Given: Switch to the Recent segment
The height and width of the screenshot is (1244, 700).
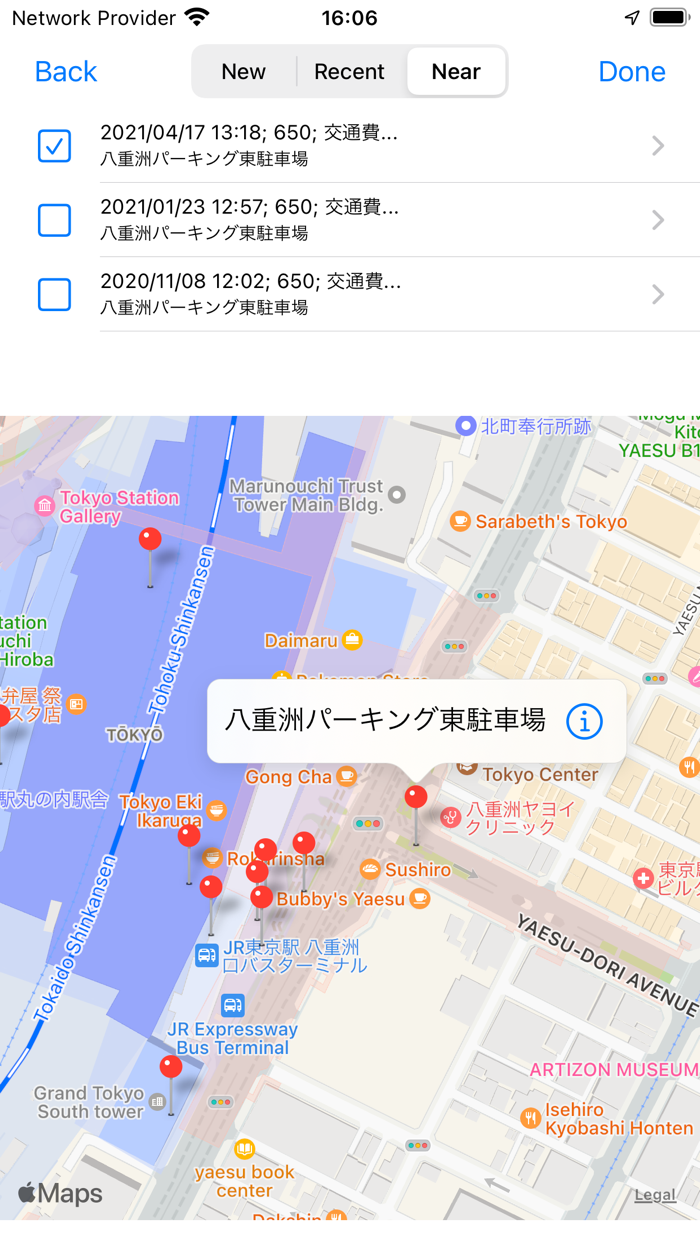Looking at the screenshot, I should pyautogui.click(x=349, y=72).
